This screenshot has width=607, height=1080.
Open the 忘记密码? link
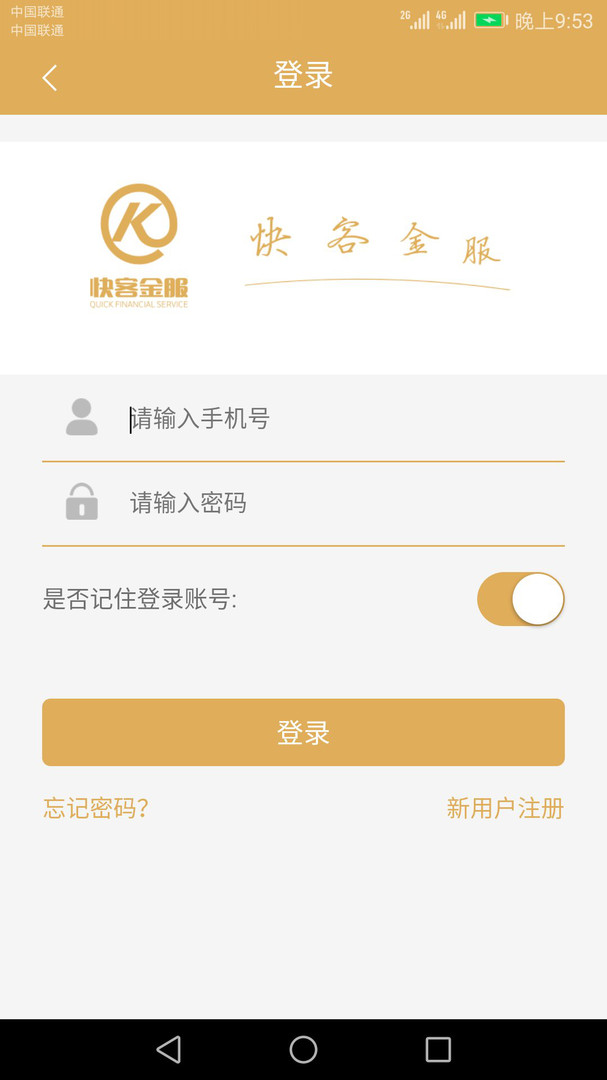point(96,808)
